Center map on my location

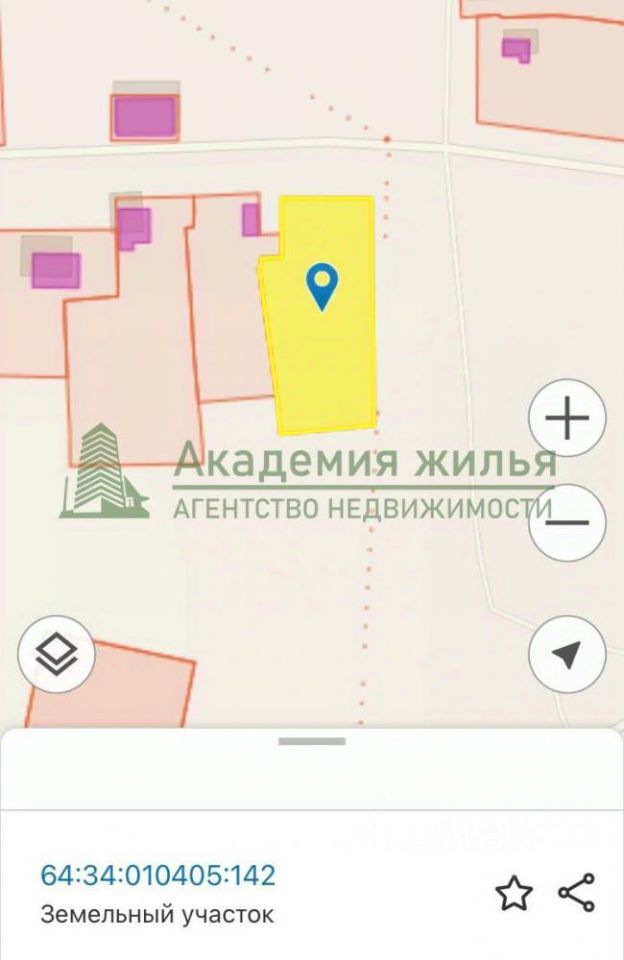[x=567, y=655]
